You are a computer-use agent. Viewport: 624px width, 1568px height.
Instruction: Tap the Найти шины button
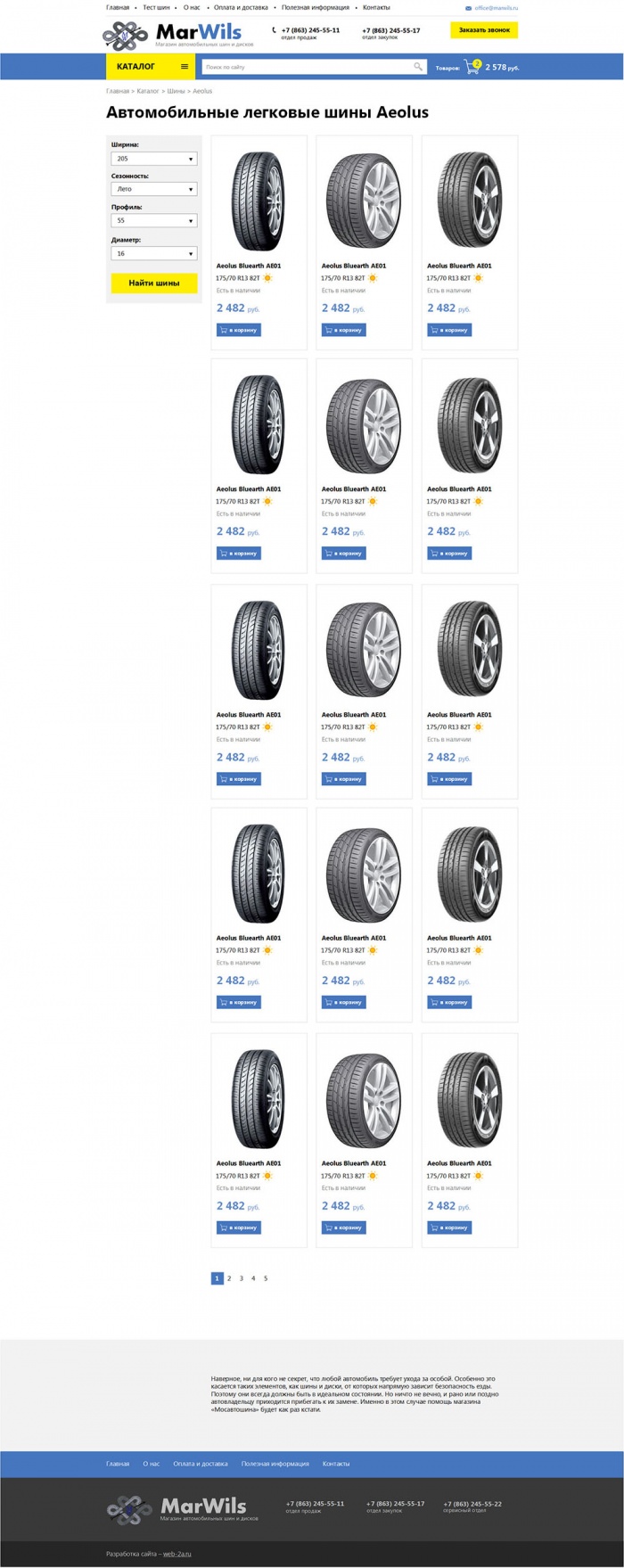pos(153,283)
